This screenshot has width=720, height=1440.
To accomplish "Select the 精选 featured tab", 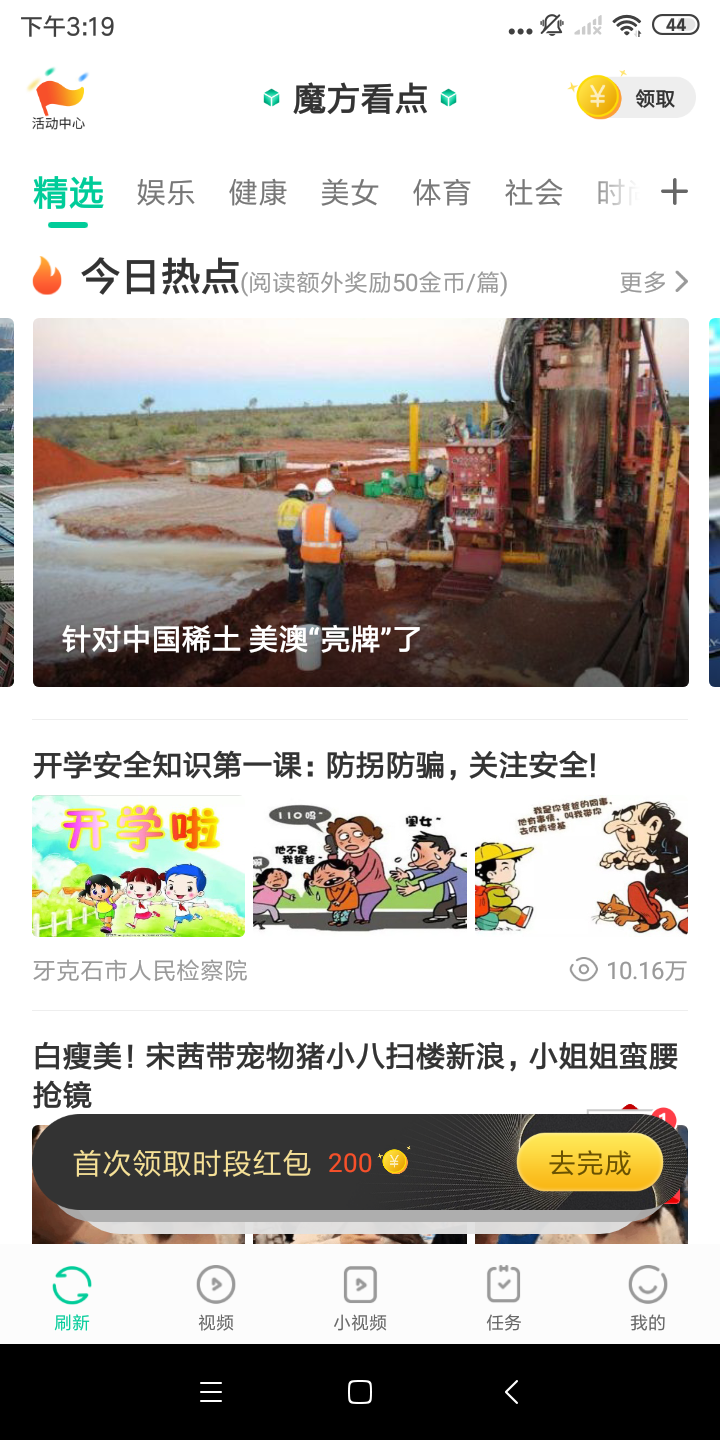I will click(68, 192).
